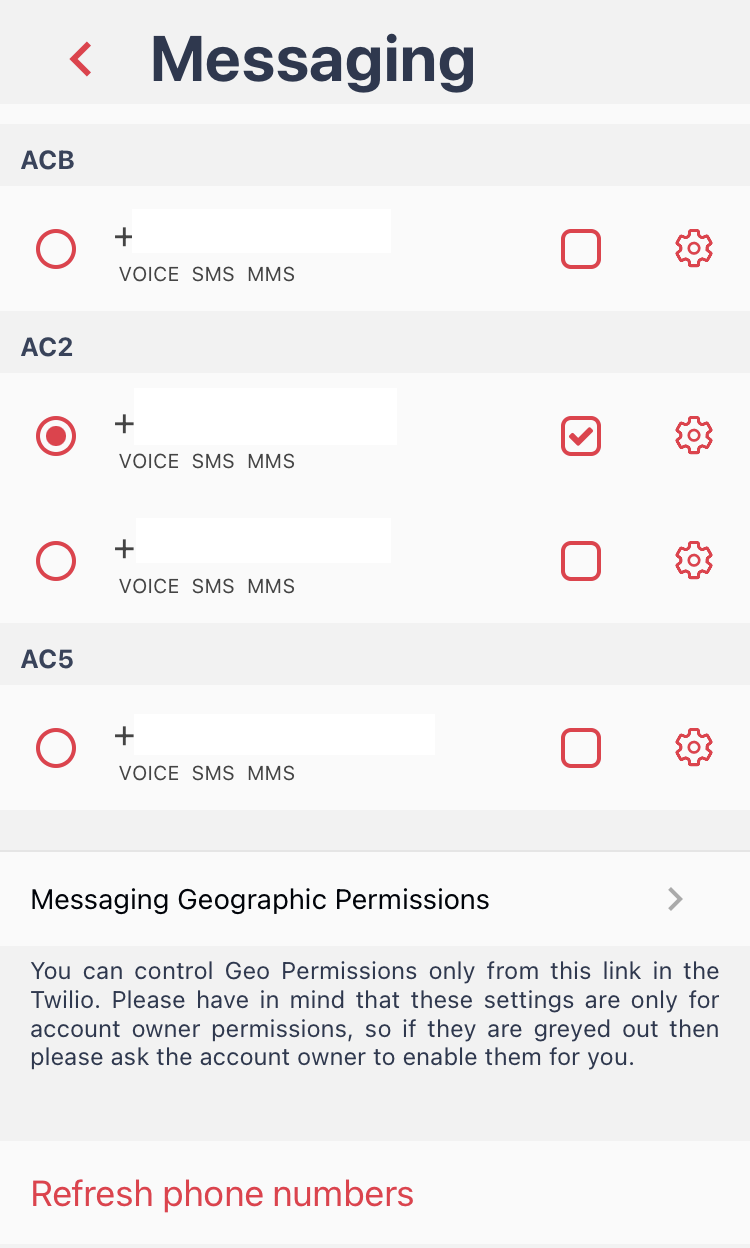Tap Refresh phone numbers
750x1248 pixels.
pyautogui.click(x=222, y=1194)
